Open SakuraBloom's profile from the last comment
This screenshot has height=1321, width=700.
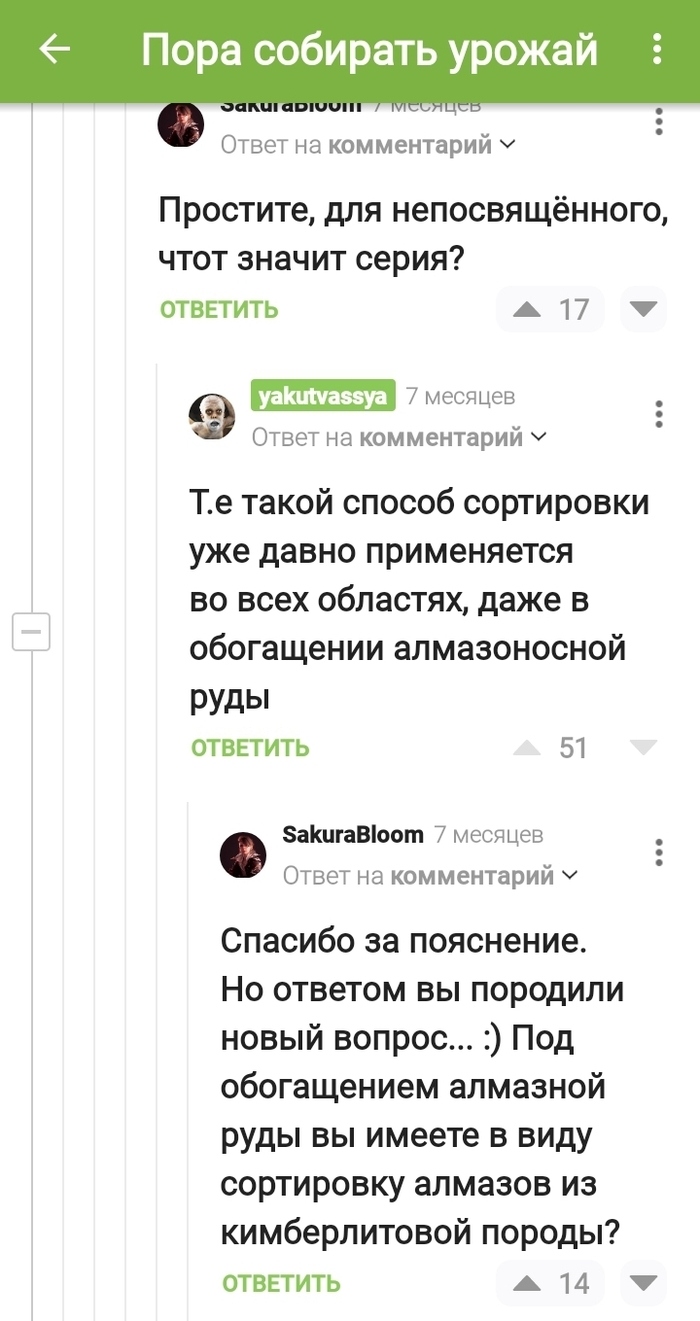point(353,834)
